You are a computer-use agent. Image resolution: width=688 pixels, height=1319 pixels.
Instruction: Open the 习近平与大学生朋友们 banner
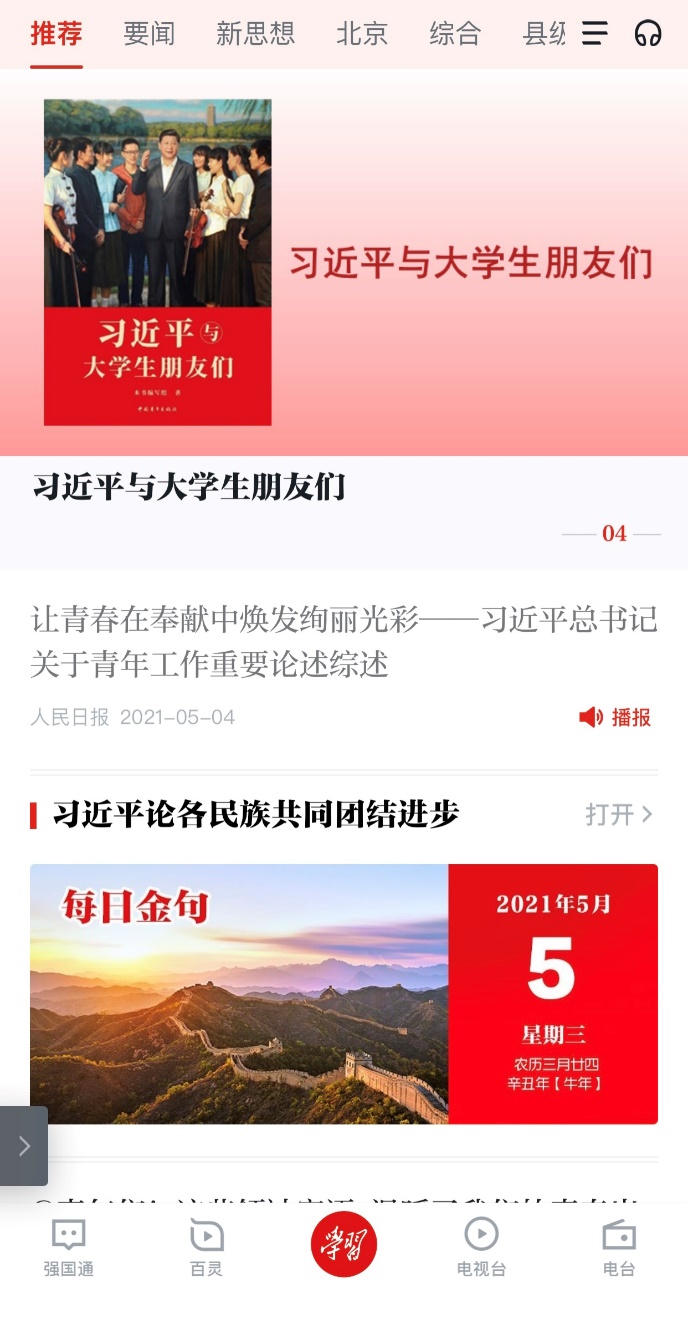(344, 263)
